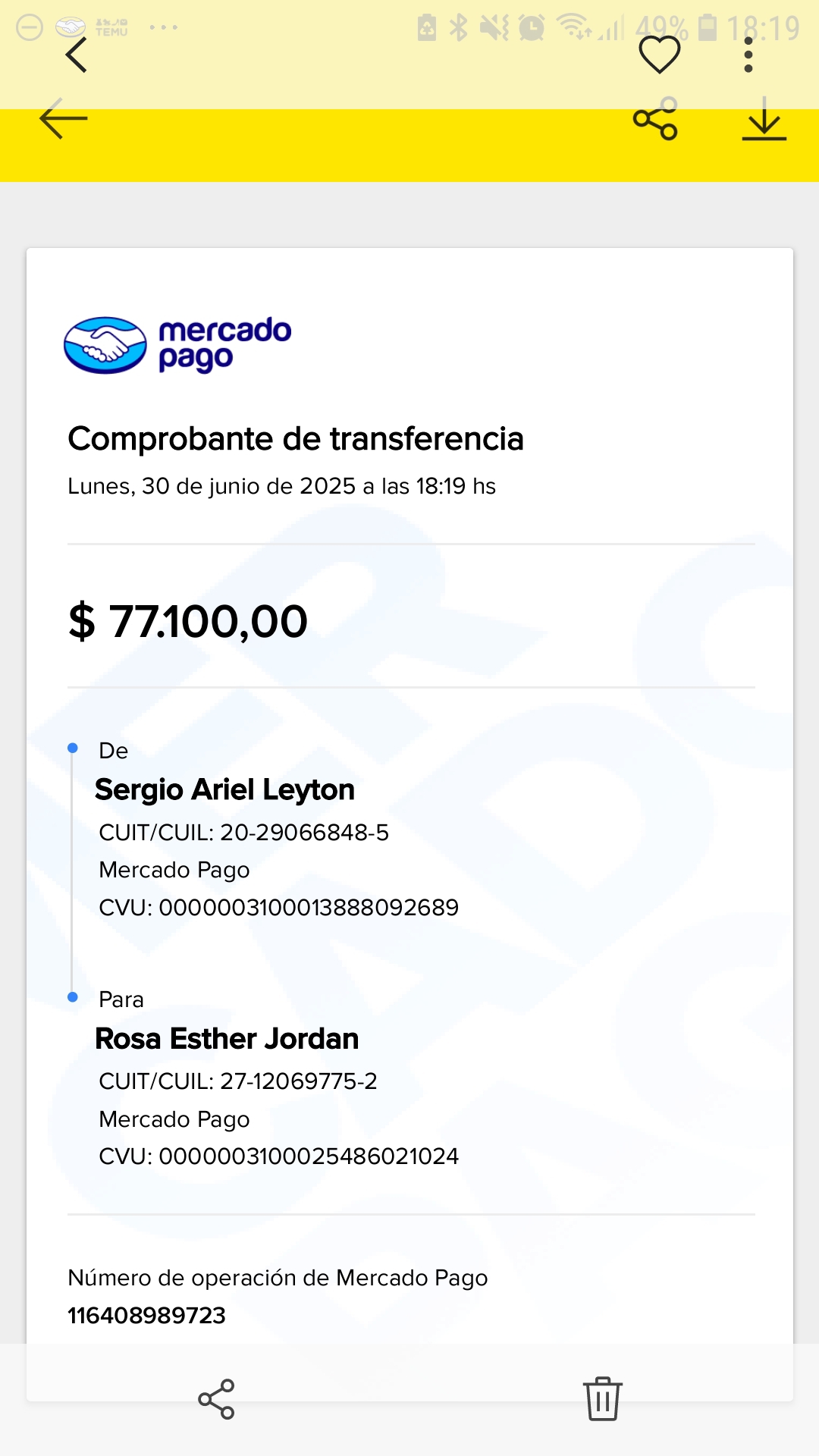This screenshot has width=819, height=1456.
Task: Go back from the image viewer
Action: click(x=77, y=55)
